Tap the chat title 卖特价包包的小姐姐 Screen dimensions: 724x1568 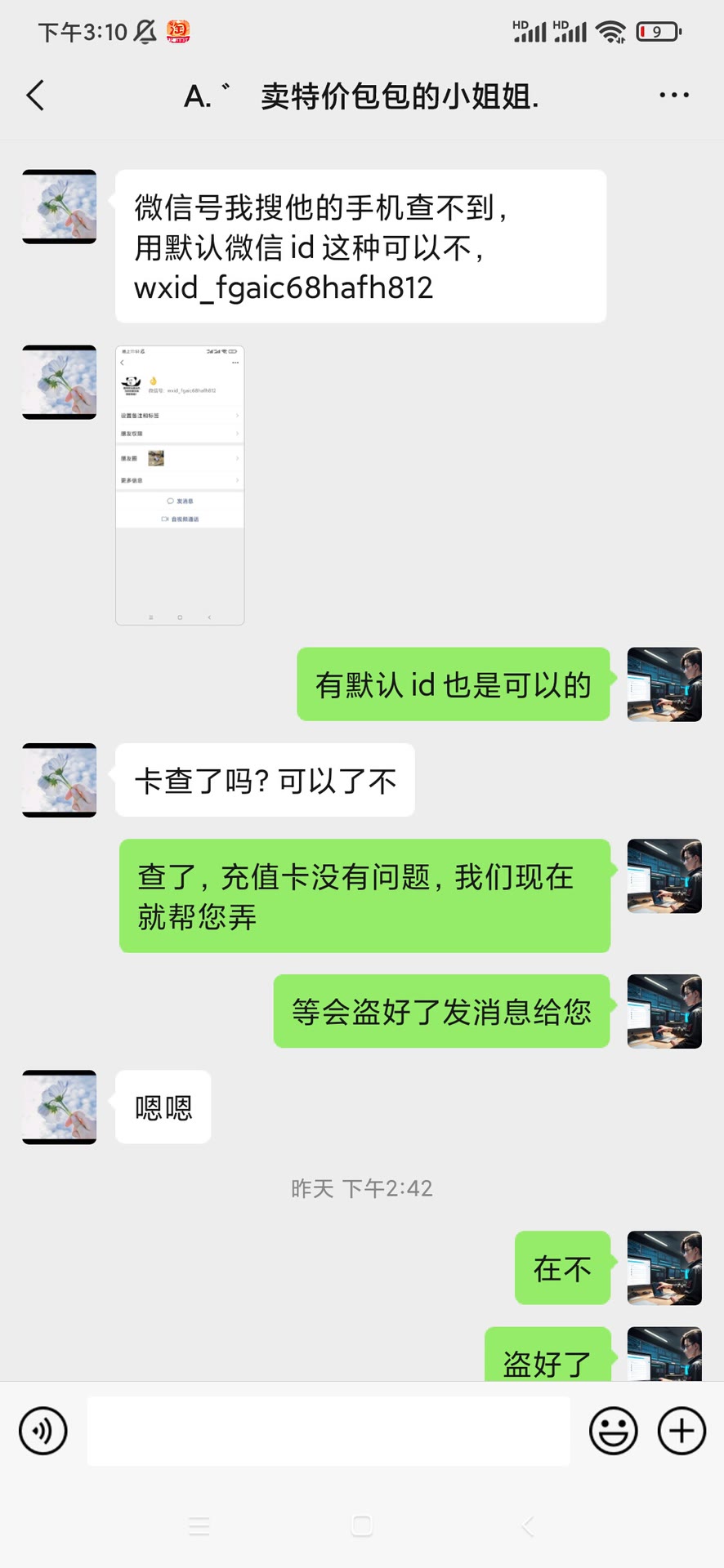coord(362,96)
